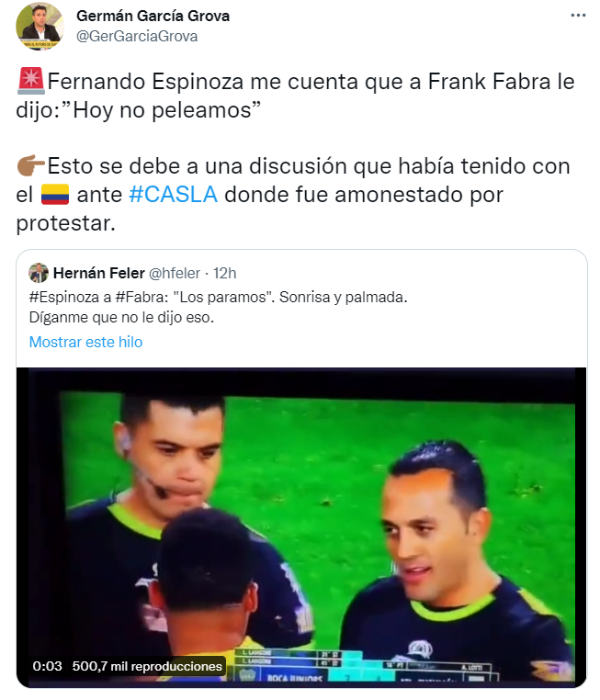Open Germán García Grova's profile picture
Screen dimensions: 600x700
tap(39, 26)
